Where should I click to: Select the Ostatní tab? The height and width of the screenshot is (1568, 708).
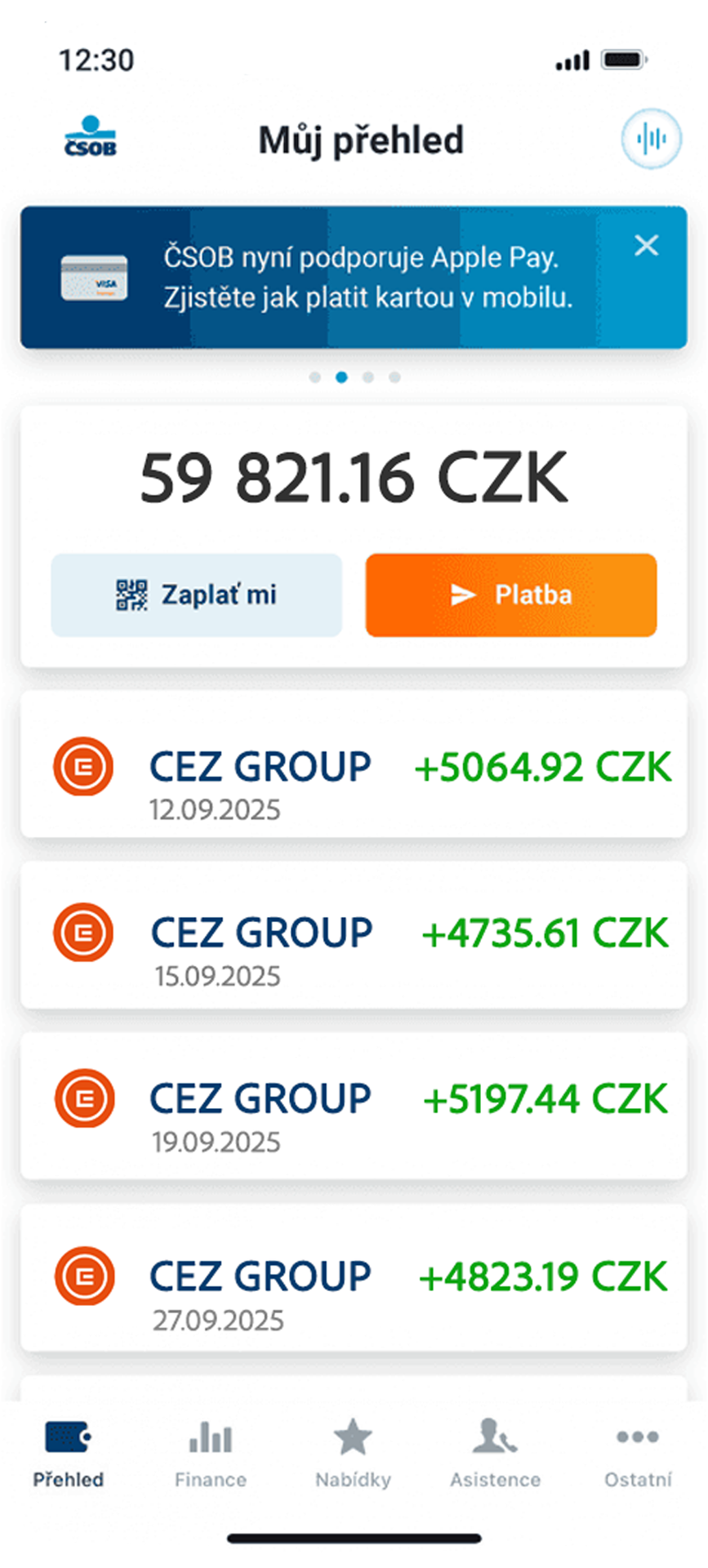(x=638, y=1454)
